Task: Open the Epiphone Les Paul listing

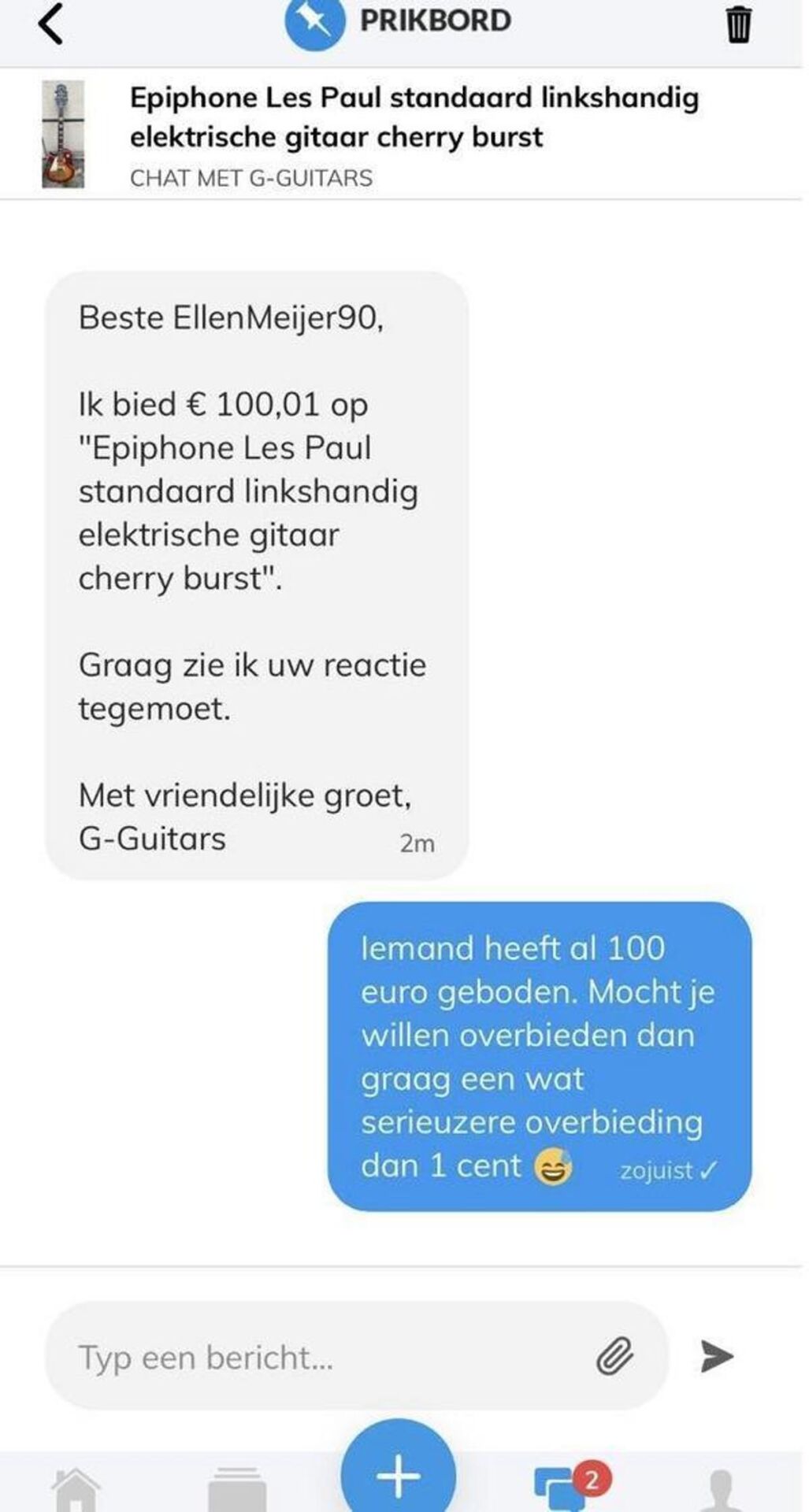Action: coord(414,117)
